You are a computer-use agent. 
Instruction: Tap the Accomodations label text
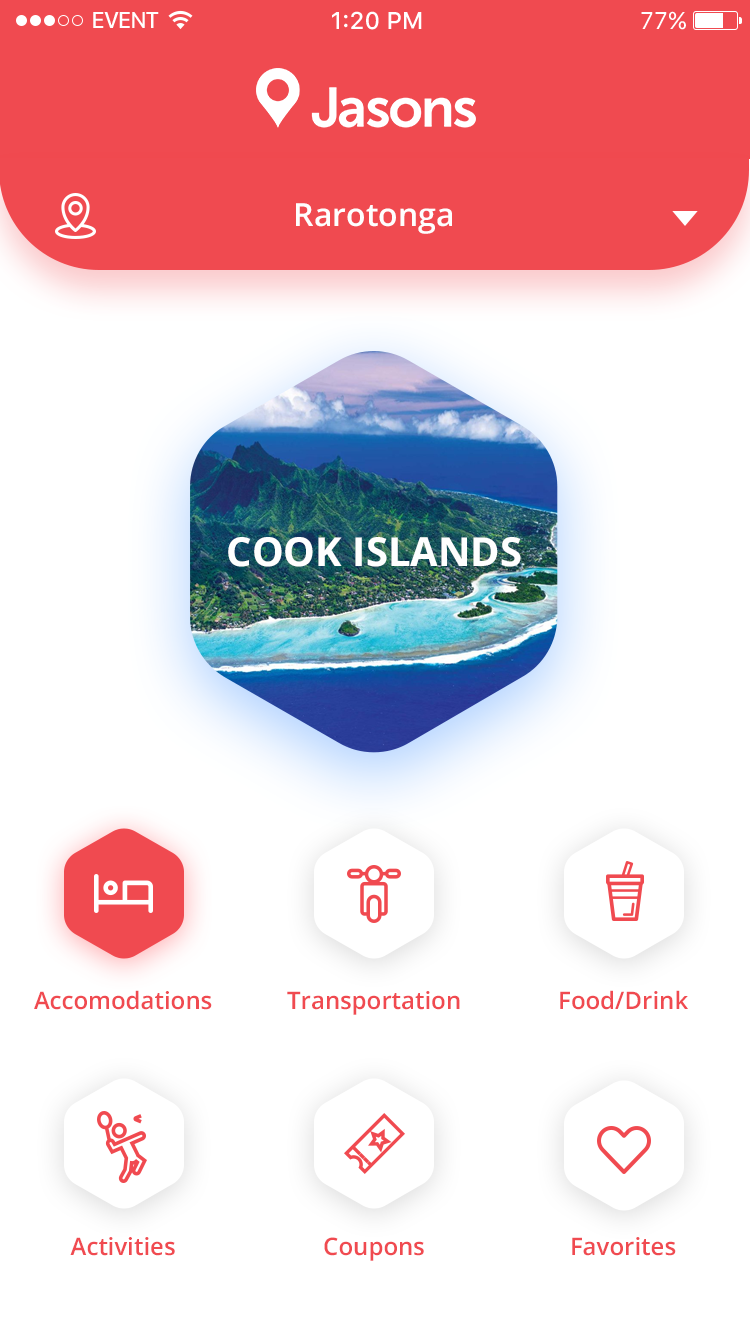pos(123,1000)
